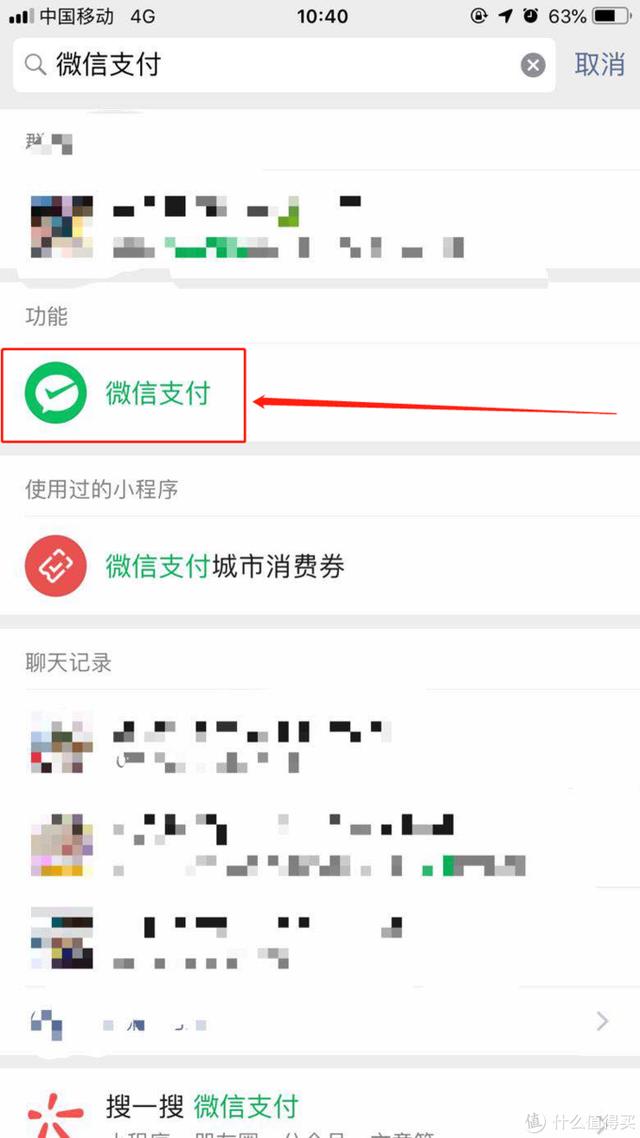Image resolution: width=640 pixels, height=1138 pixels.
Task: Clear the search text with the X button
Action: coord(533,65)
